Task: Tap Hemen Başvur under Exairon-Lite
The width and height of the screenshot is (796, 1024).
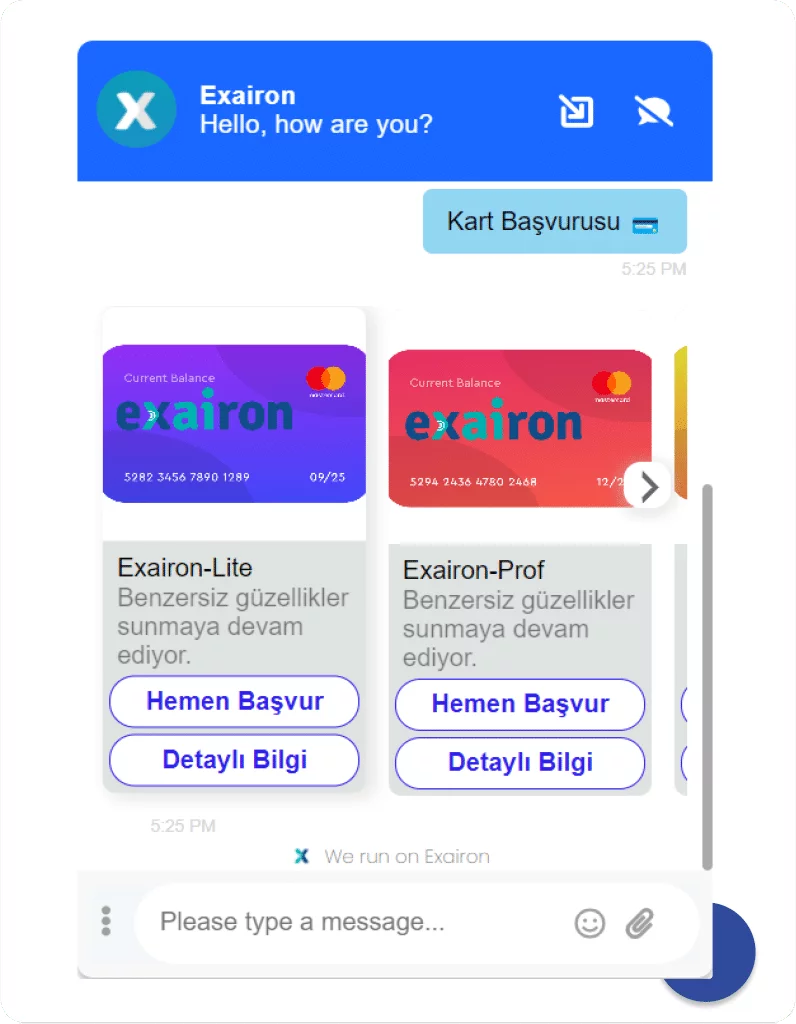Action: pyautogui.click(x=234, y=701)
